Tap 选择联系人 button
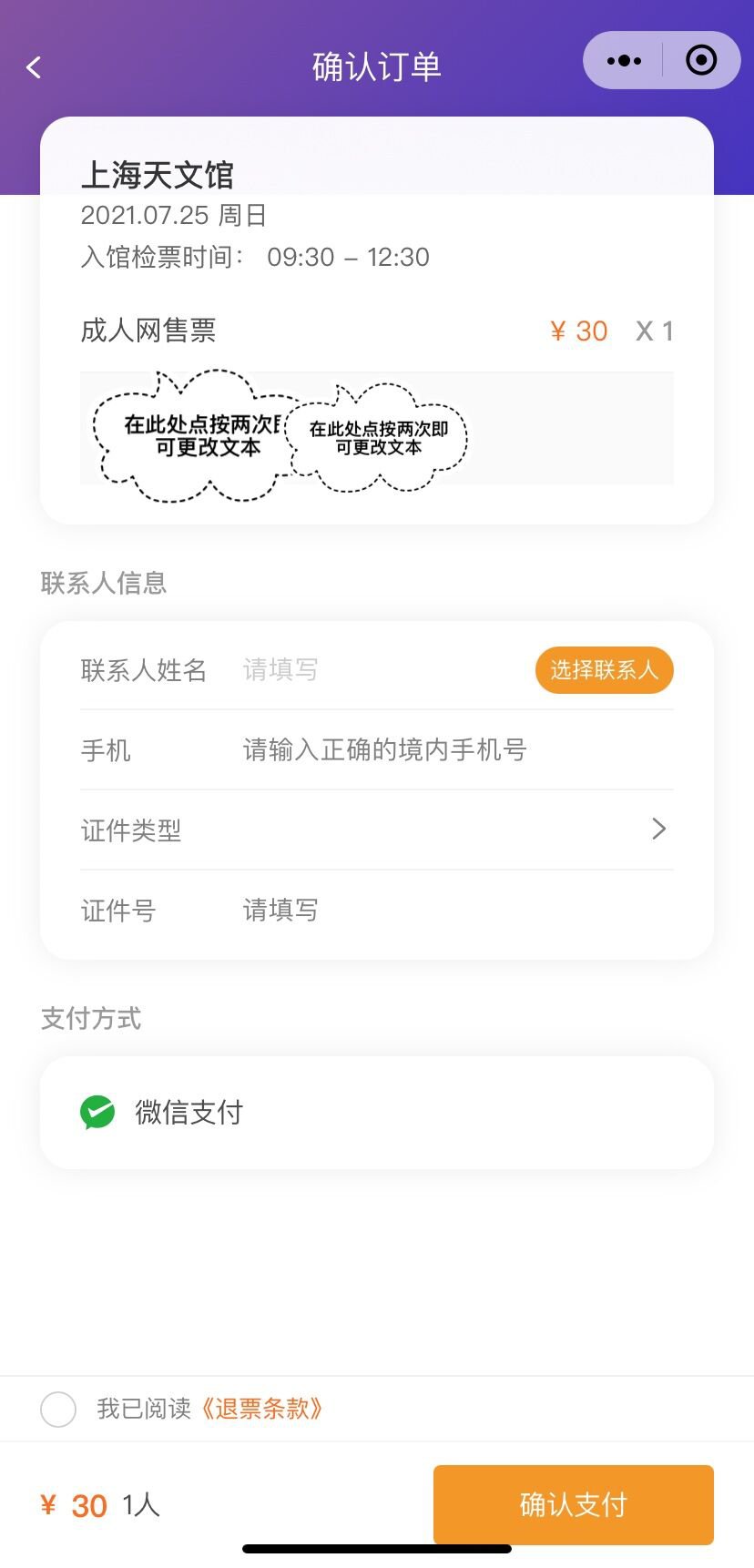Screen dimensions: 754x1568 tap(604, 670)
